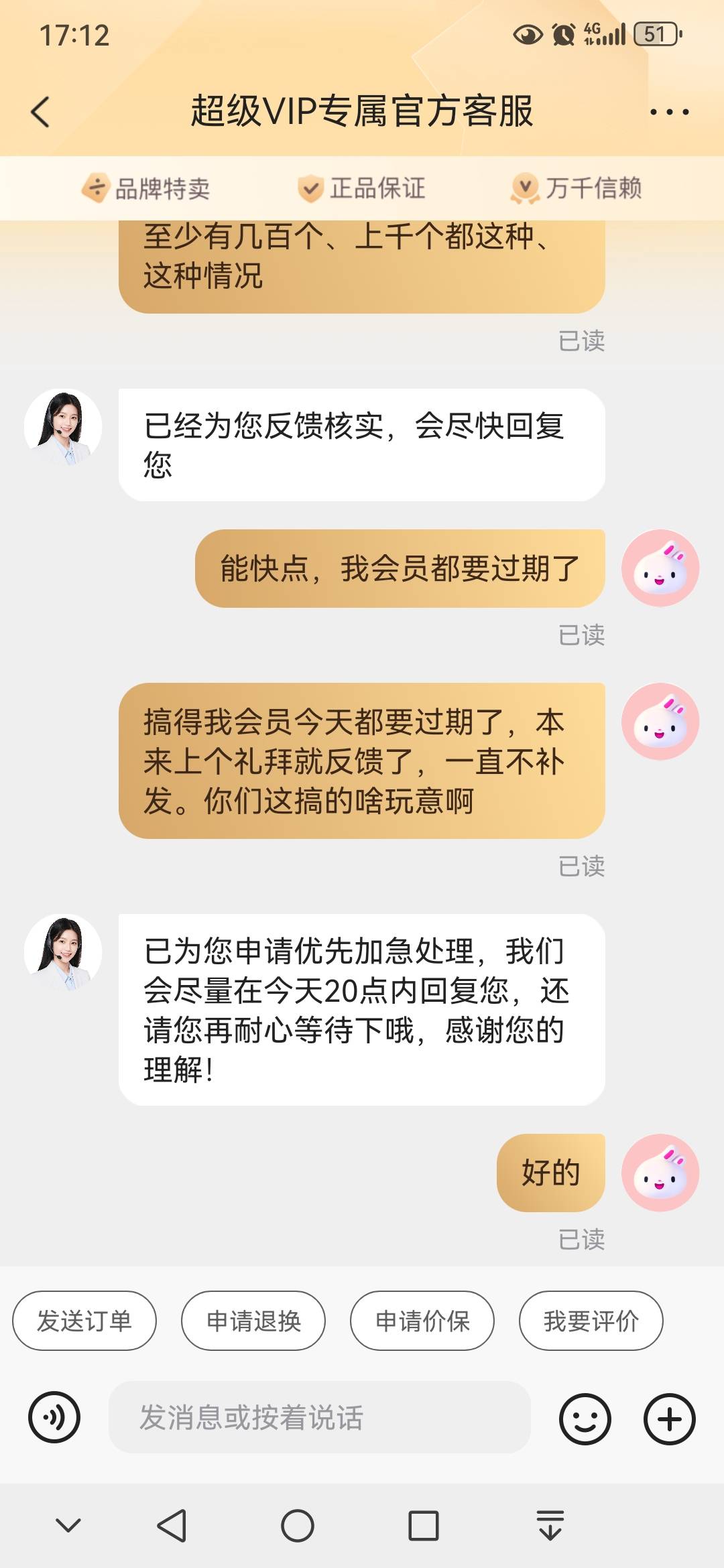
Task: Open the recent apps view
Action: coord(424,1526)
